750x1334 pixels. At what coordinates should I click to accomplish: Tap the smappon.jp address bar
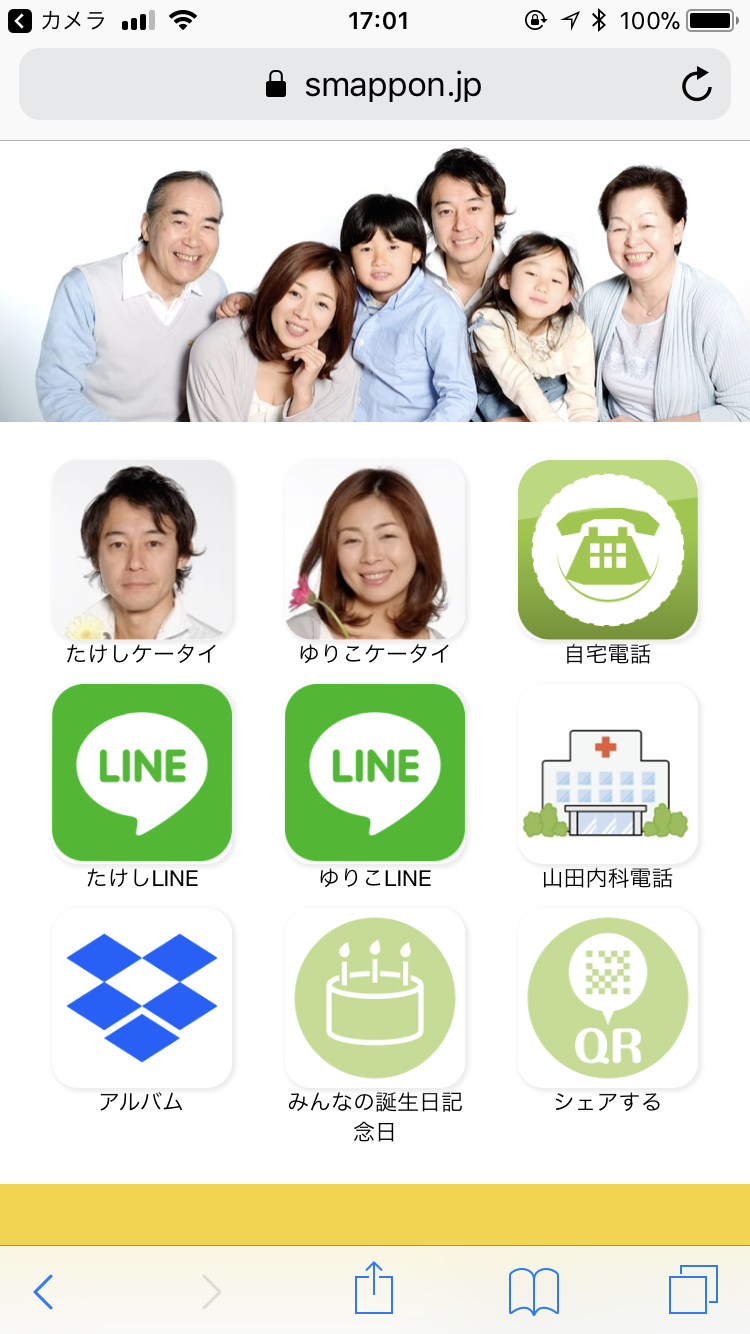coord(374,86)
